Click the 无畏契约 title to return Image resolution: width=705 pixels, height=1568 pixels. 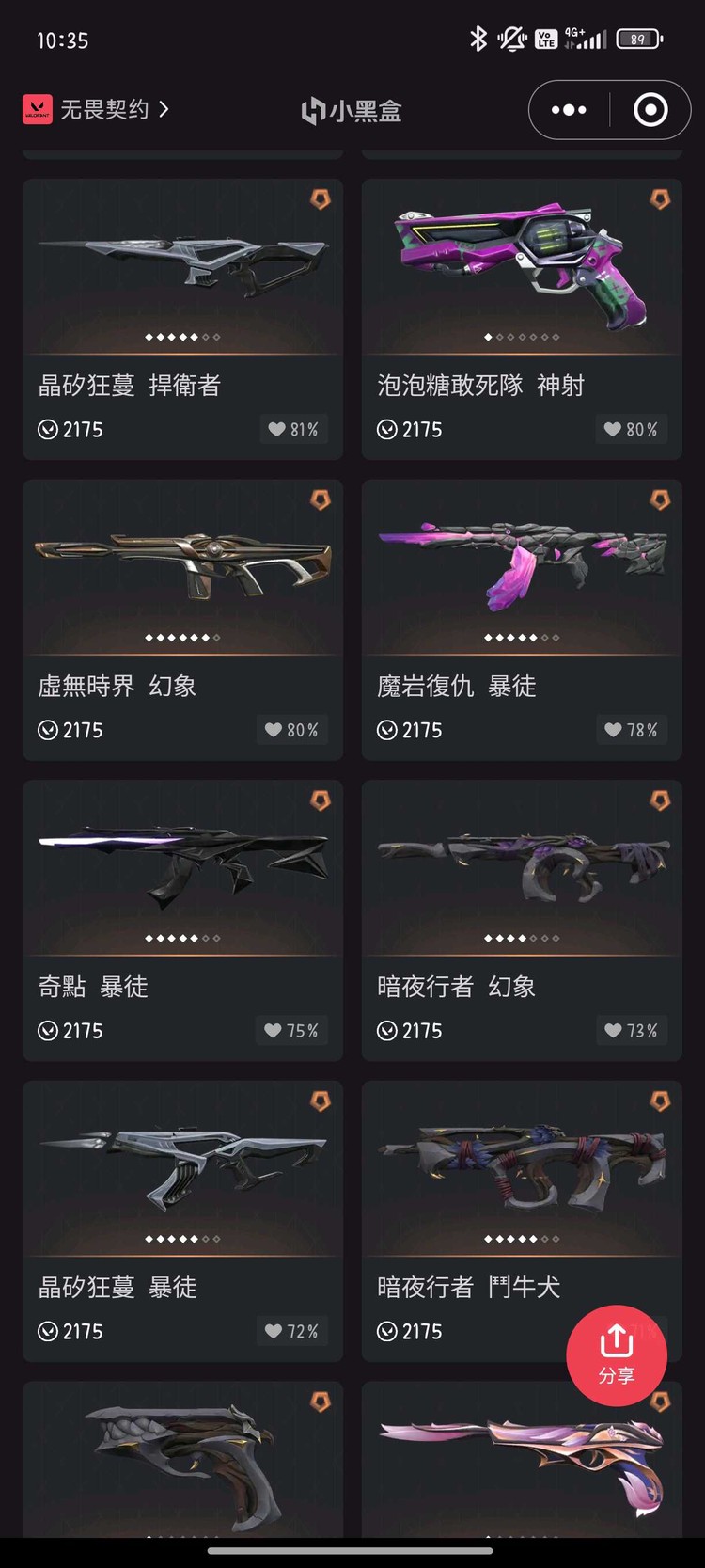coord(103,109)
